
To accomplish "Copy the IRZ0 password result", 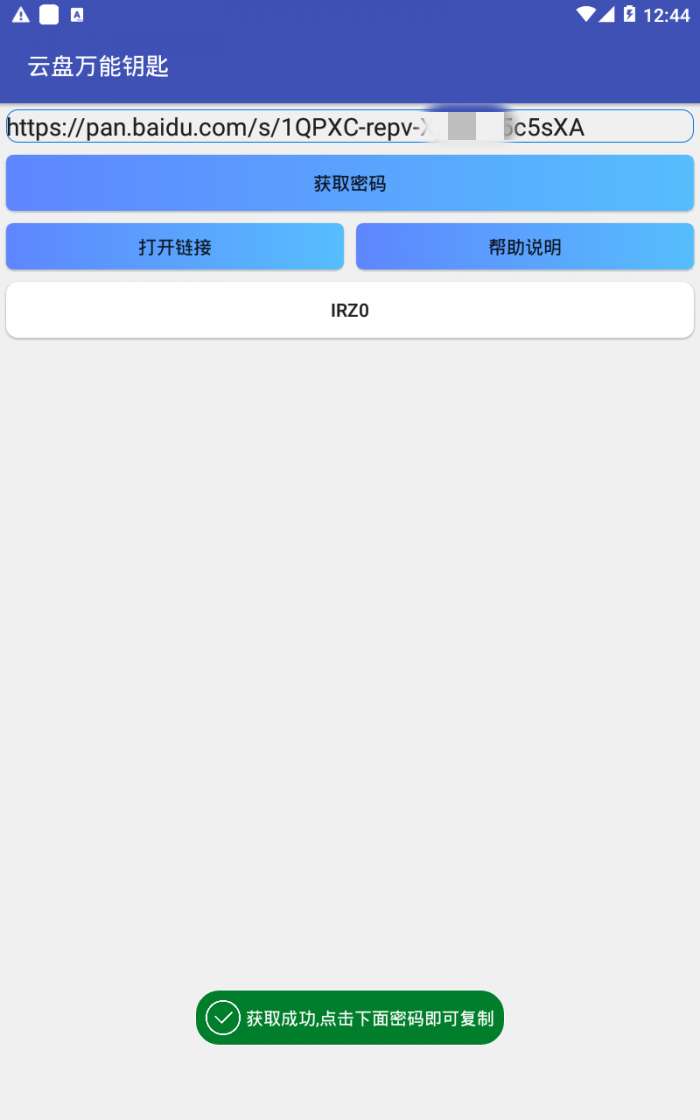I will [x=350, y=310].
